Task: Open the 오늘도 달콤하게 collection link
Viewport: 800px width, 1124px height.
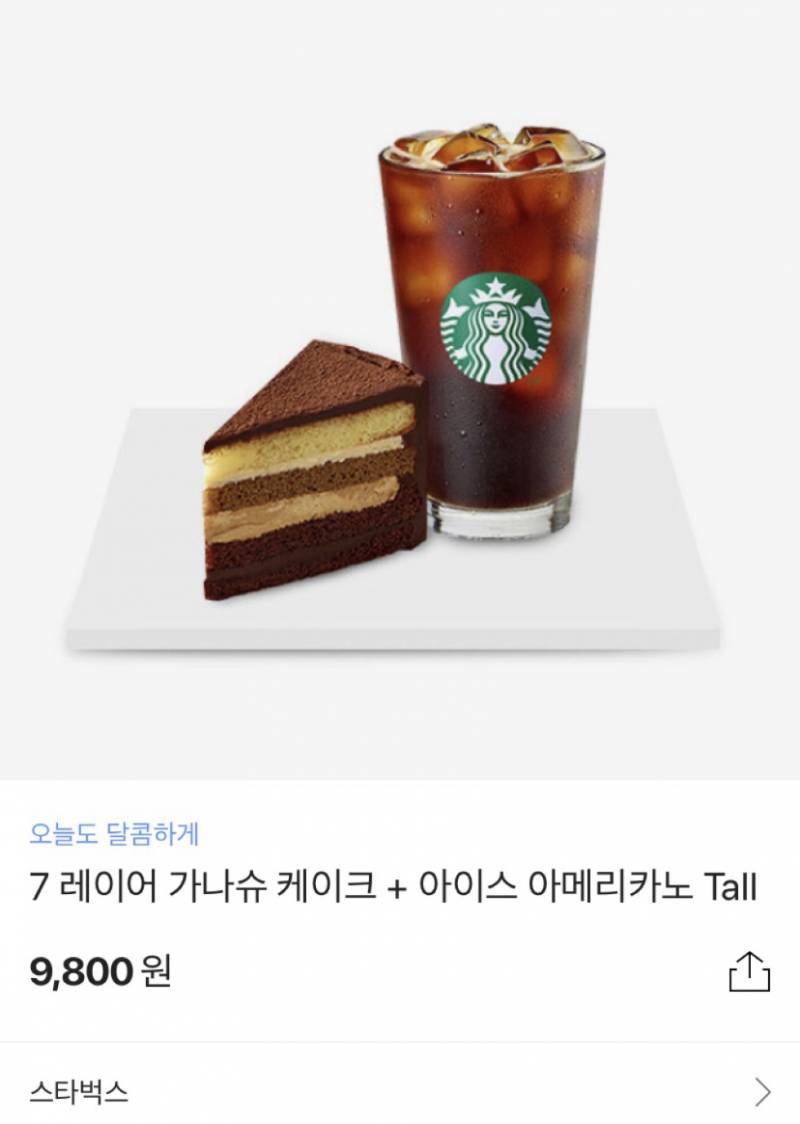Action: pyautogui.click(x=115, y=832)
